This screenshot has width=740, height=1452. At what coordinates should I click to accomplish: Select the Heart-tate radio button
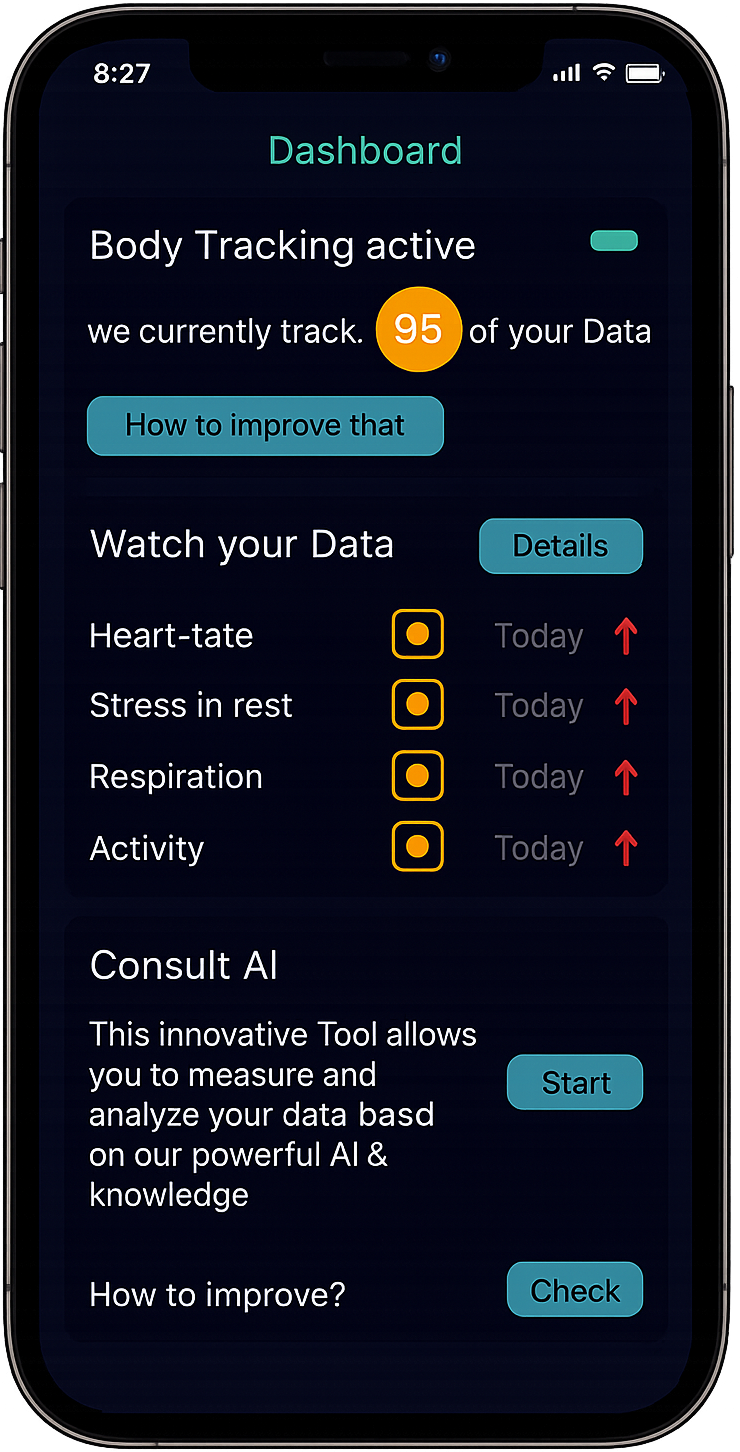(417, 634)
